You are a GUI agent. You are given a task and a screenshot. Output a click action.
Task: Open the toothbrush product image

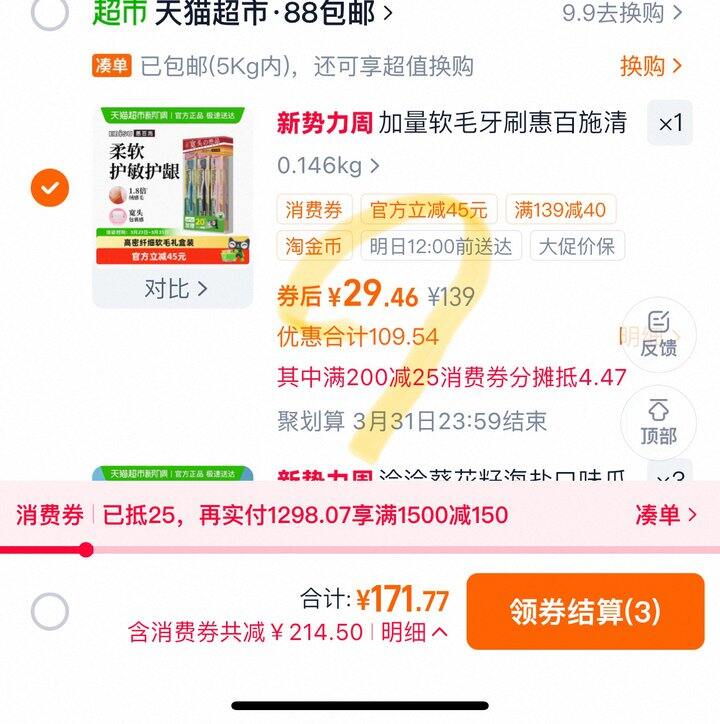coord(172,186)
